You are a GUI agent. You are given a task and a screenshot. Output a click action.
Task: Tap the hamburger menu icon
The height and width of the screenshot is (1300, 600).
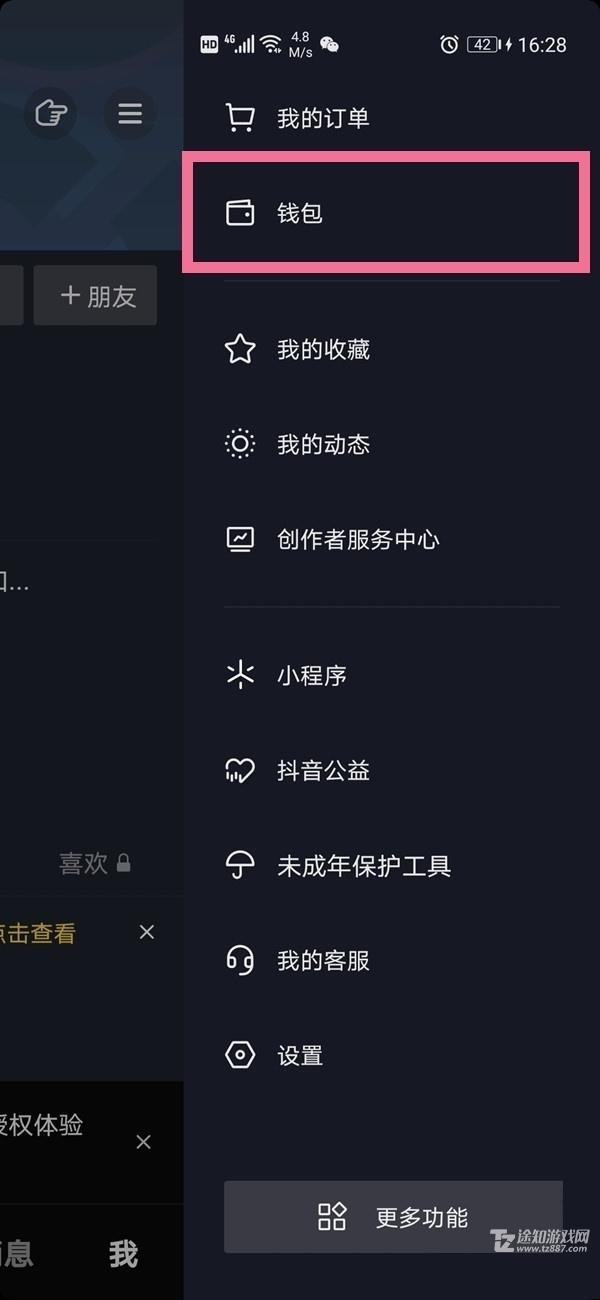130,113
